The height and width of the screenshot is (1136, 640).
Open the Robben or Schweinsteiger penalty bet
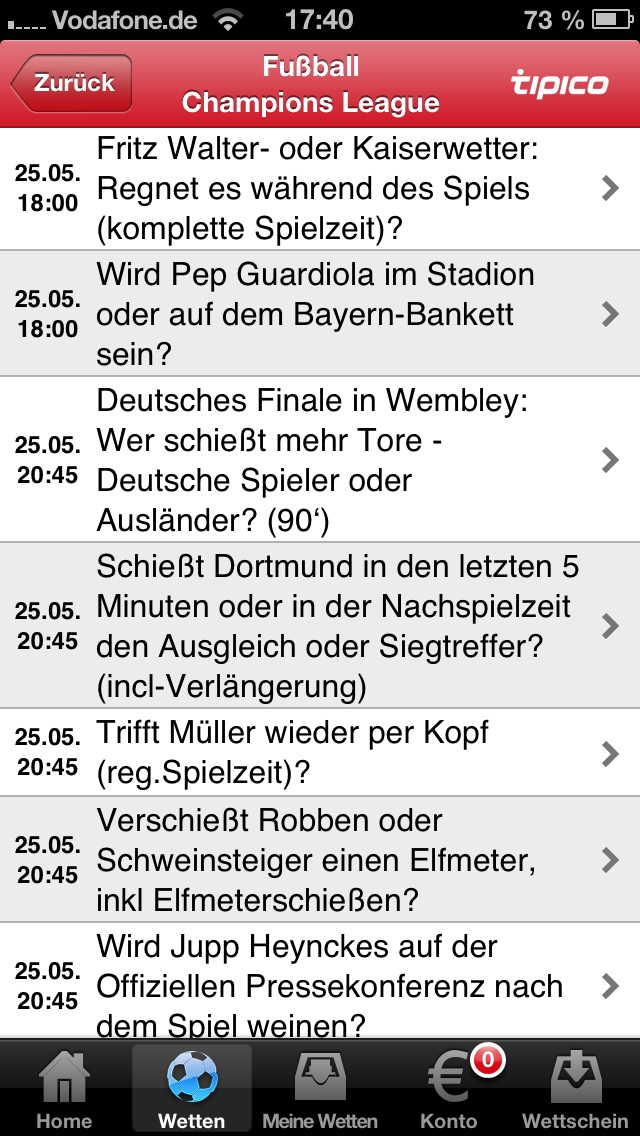pos(320,859)
